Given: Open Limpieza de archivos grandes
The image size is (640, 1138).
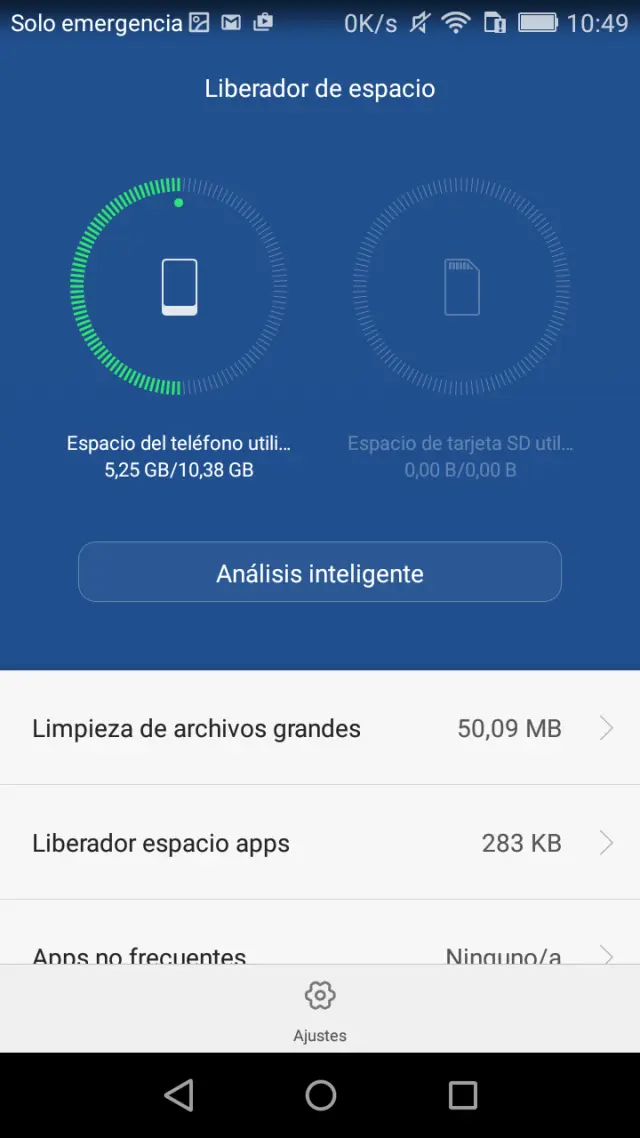Looking at the screenshot, I should click(x=320, y=728).
